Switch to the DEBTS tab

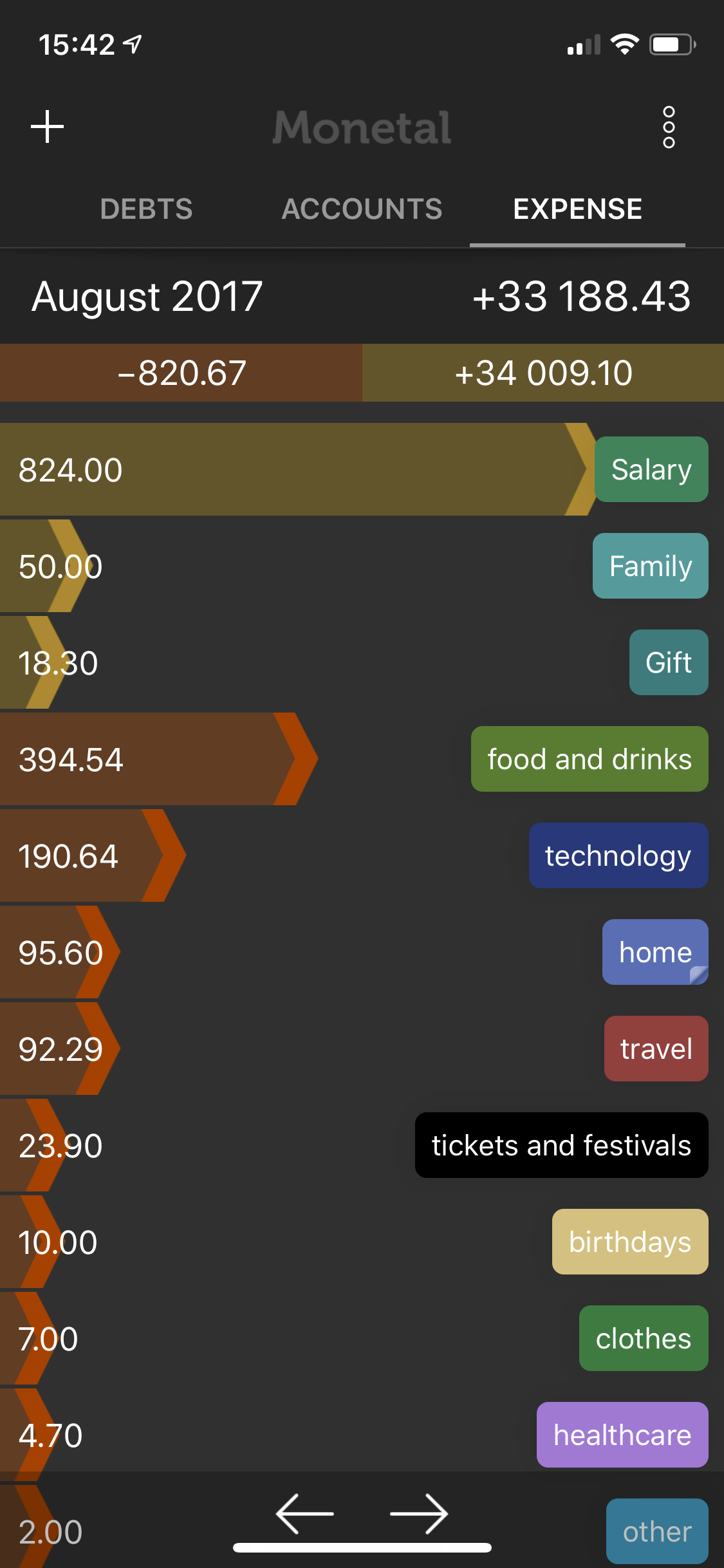[x=147, y=209]
